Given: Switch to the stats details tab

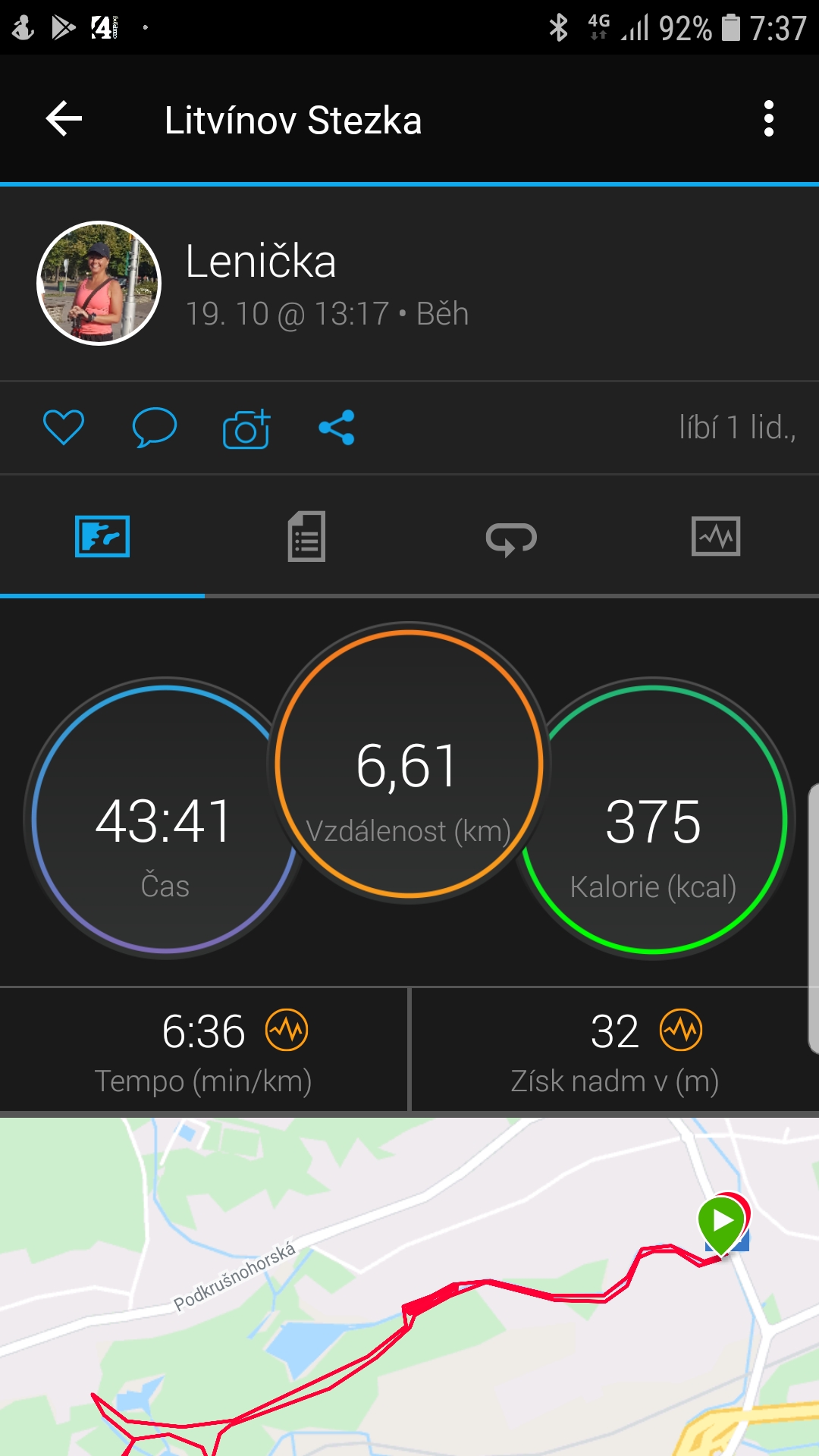Looking at the screenshot, I should pyautogui.click(x=306, y=537).
